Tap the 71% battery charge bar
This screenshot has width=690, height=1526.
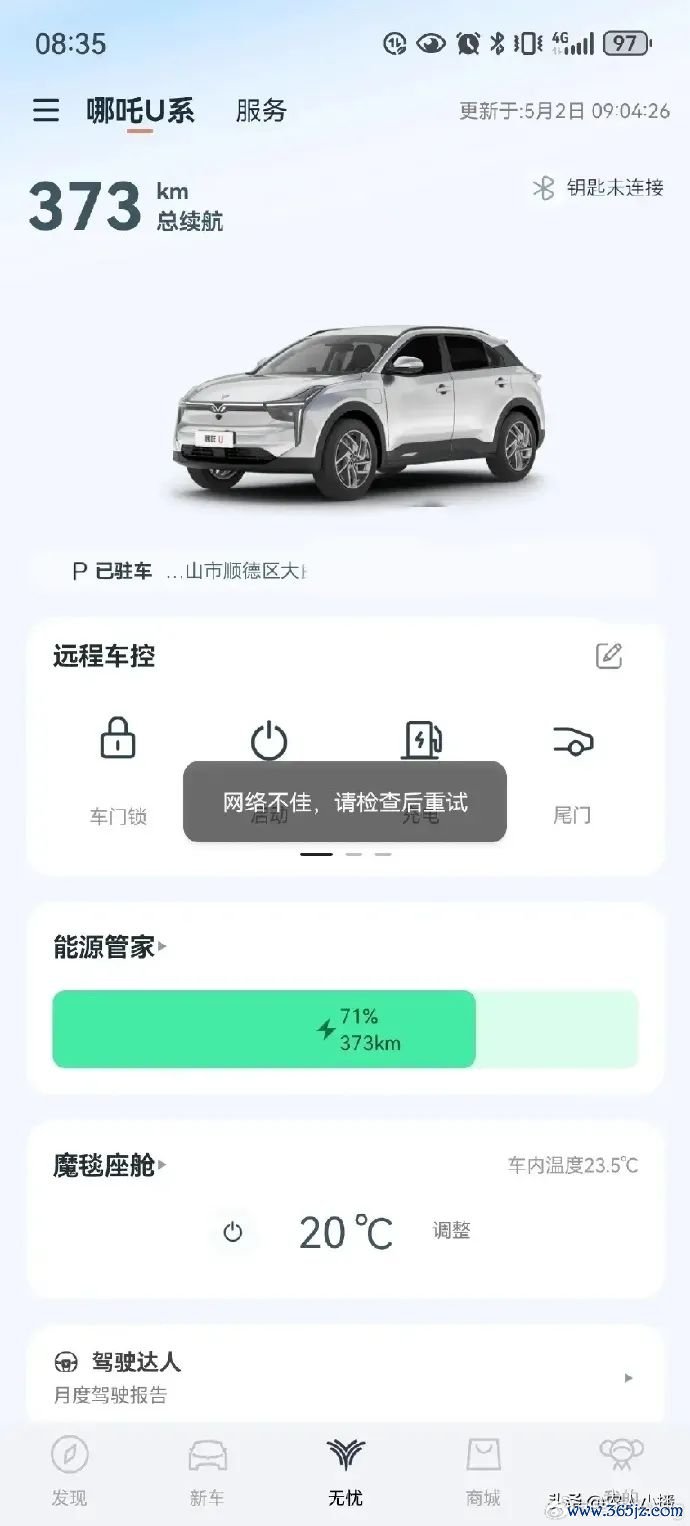(264, 1029)
